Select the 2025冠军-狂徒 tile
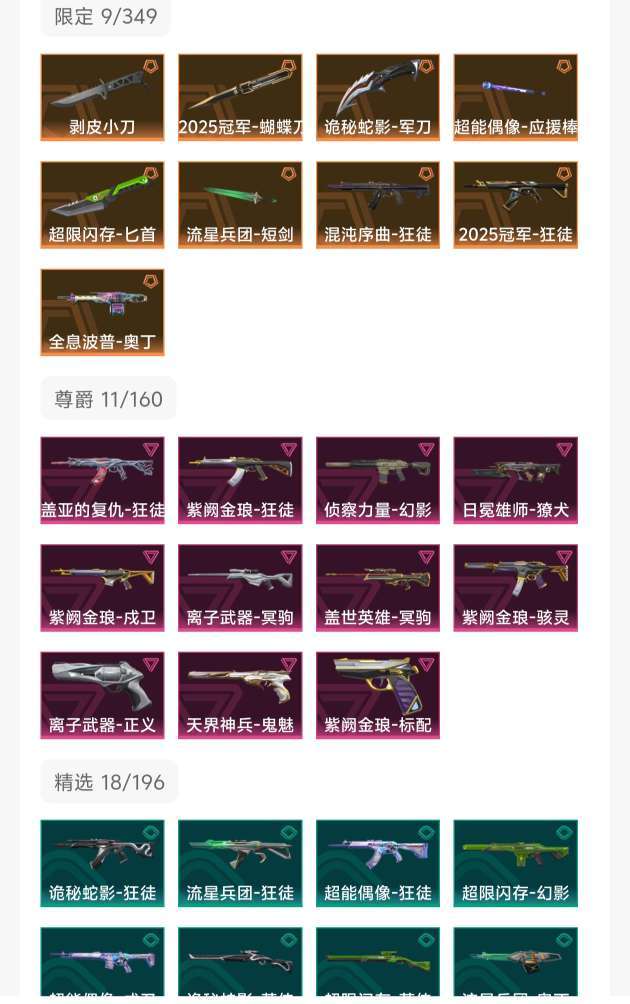 coord(515,205)
